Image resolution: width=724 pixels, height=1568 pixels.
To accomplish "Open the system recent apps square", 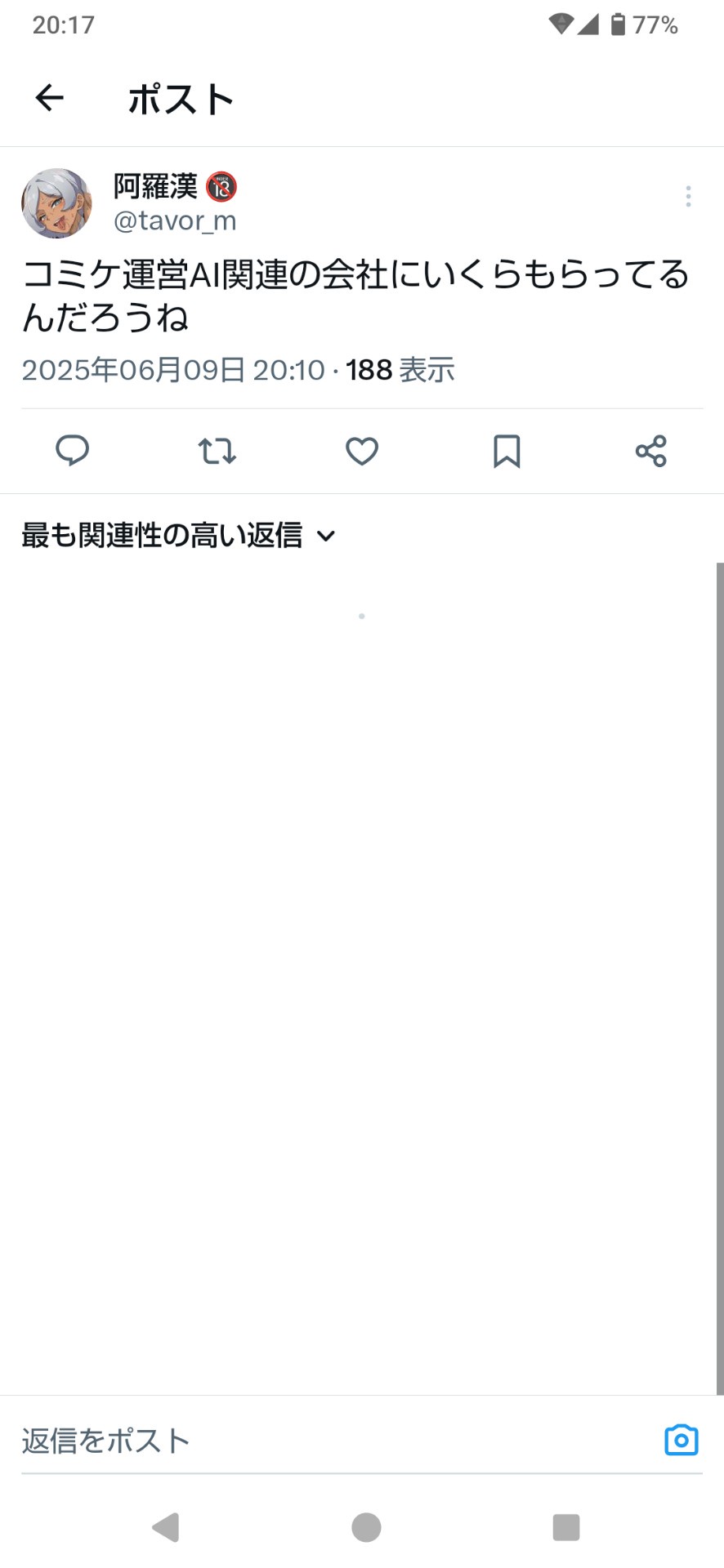I will click(x=566, y=1527).
